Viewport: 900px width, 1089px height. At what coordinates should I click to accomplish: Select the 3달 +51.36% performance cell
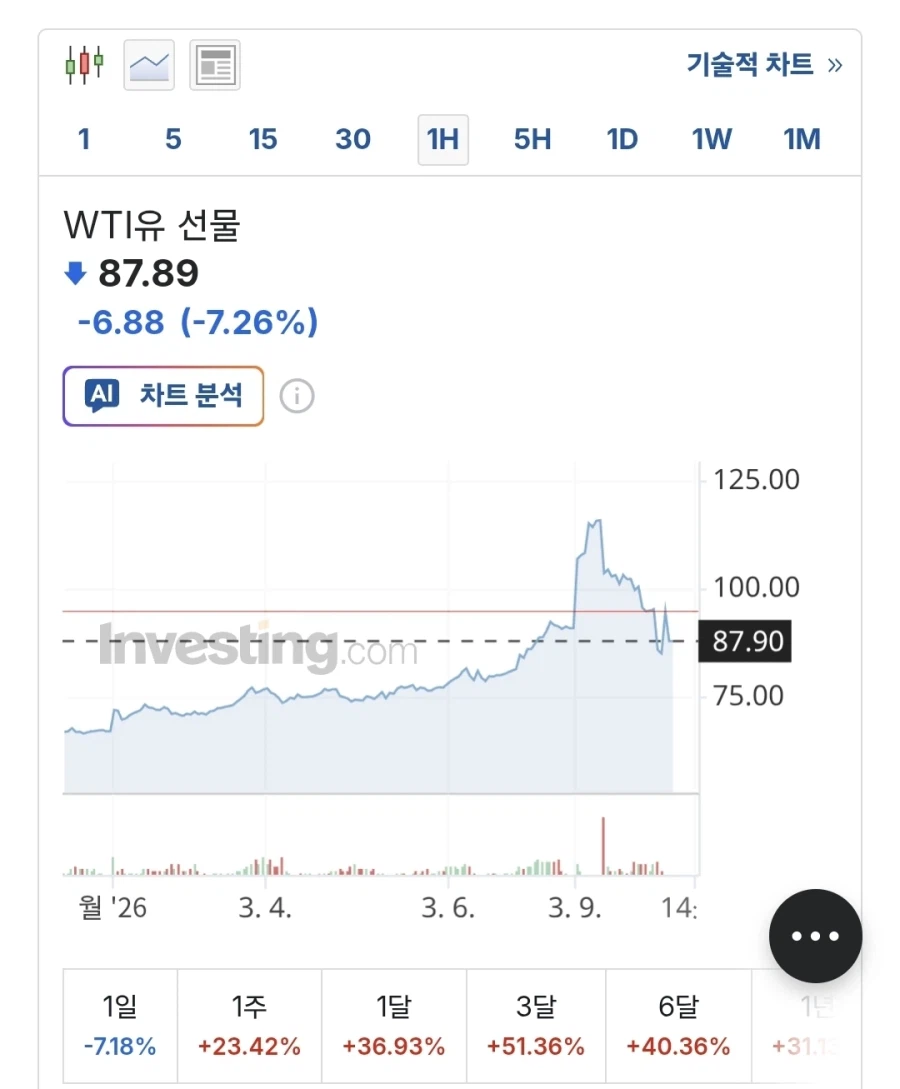tap(536, 1024)
